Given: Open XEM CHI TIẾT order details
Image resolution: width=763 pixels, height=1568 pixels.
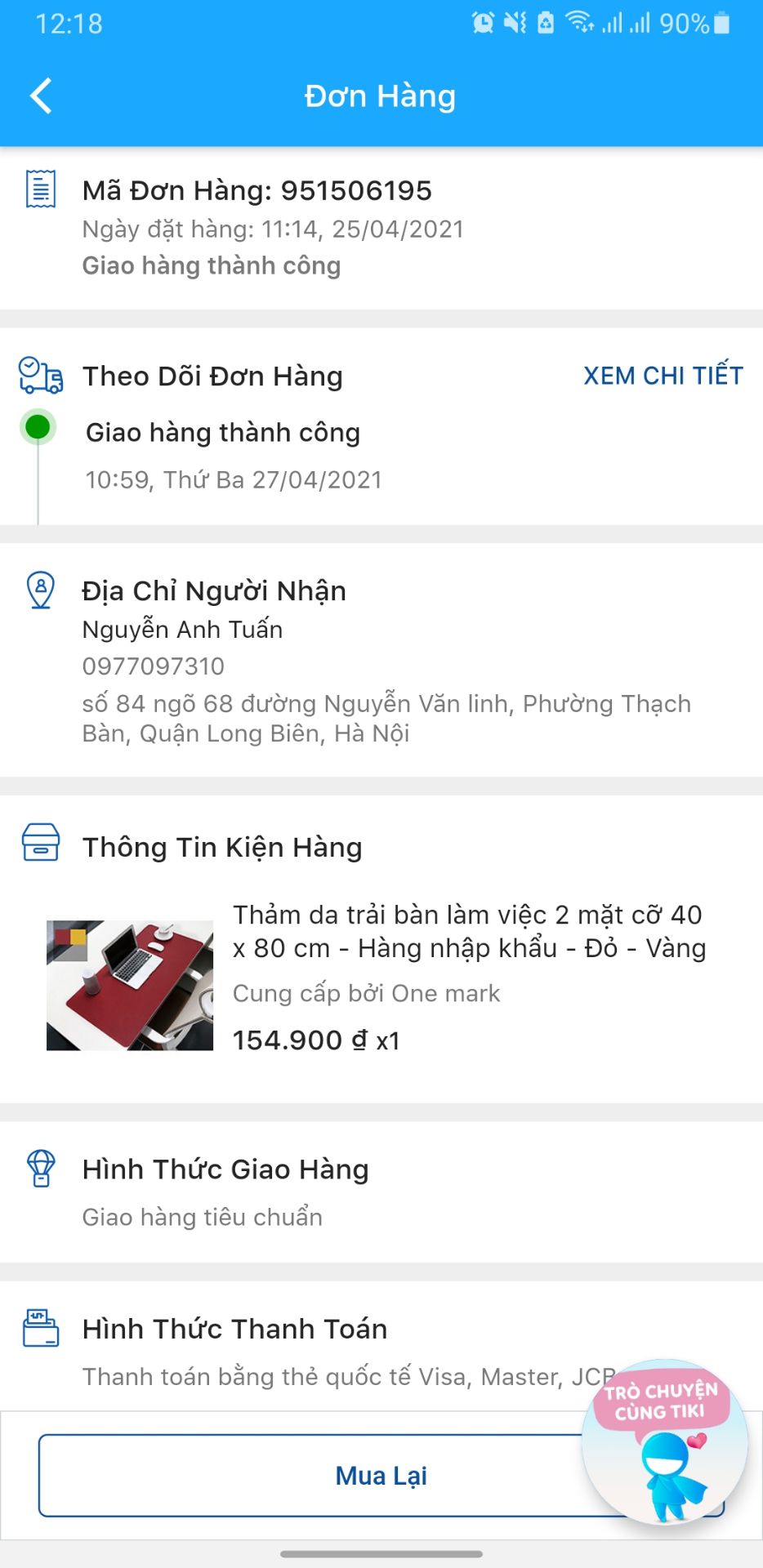Looking at the screenshot, I should pyautogui.click(x=662, y=376).
